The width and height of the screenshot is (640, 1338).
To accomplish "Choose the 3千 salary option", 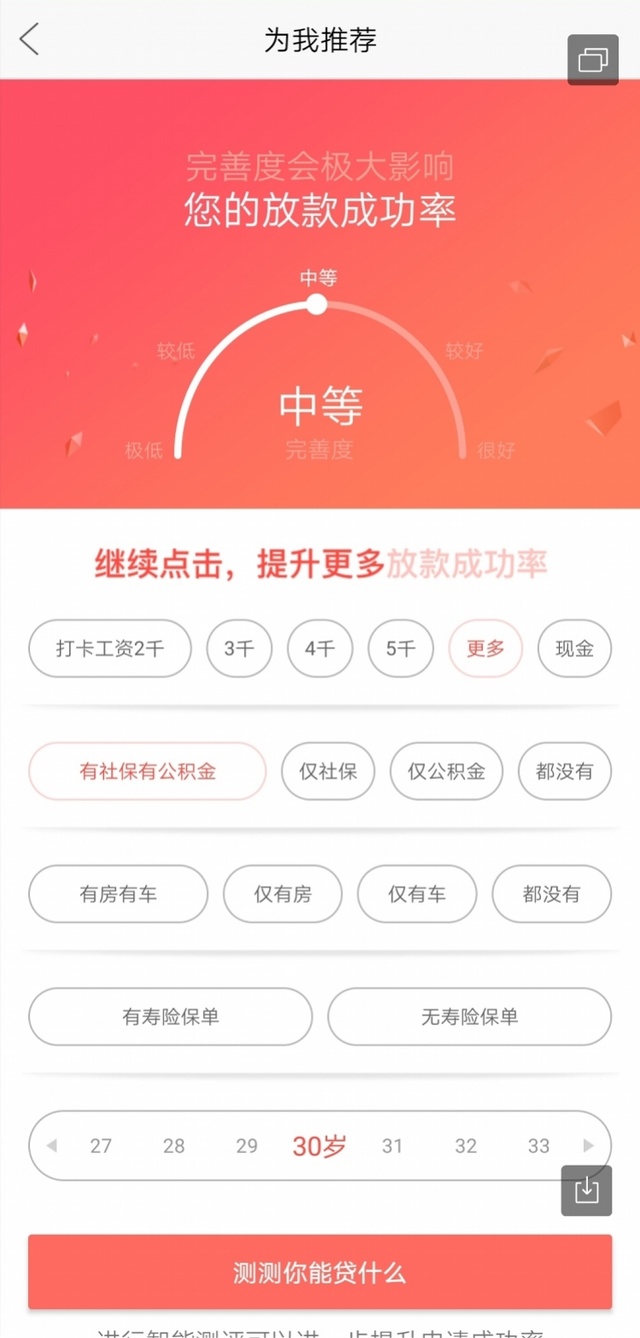I will tap(239, 649).
